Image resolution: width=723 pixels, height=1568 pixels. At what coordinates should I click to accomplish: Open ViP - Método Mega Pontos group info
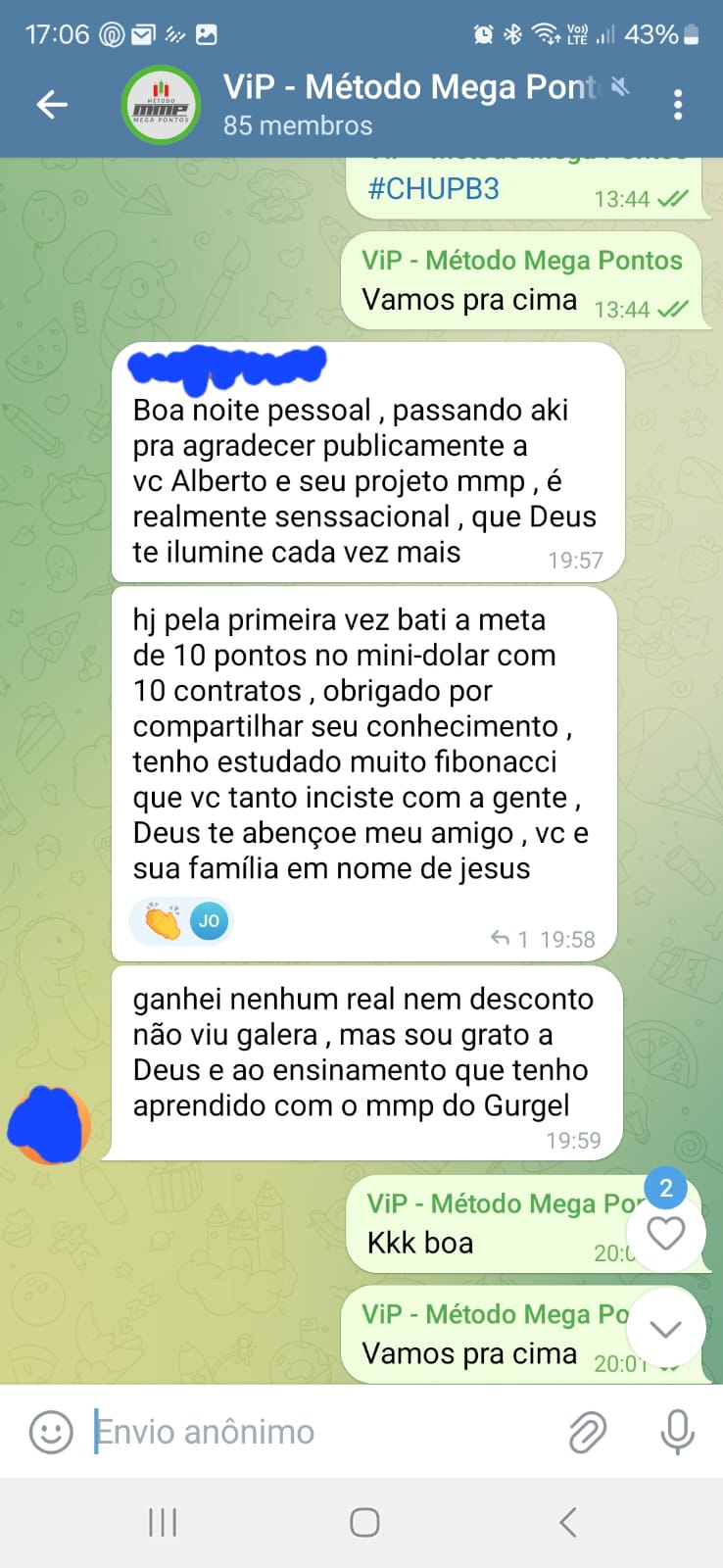click(392, 104)
